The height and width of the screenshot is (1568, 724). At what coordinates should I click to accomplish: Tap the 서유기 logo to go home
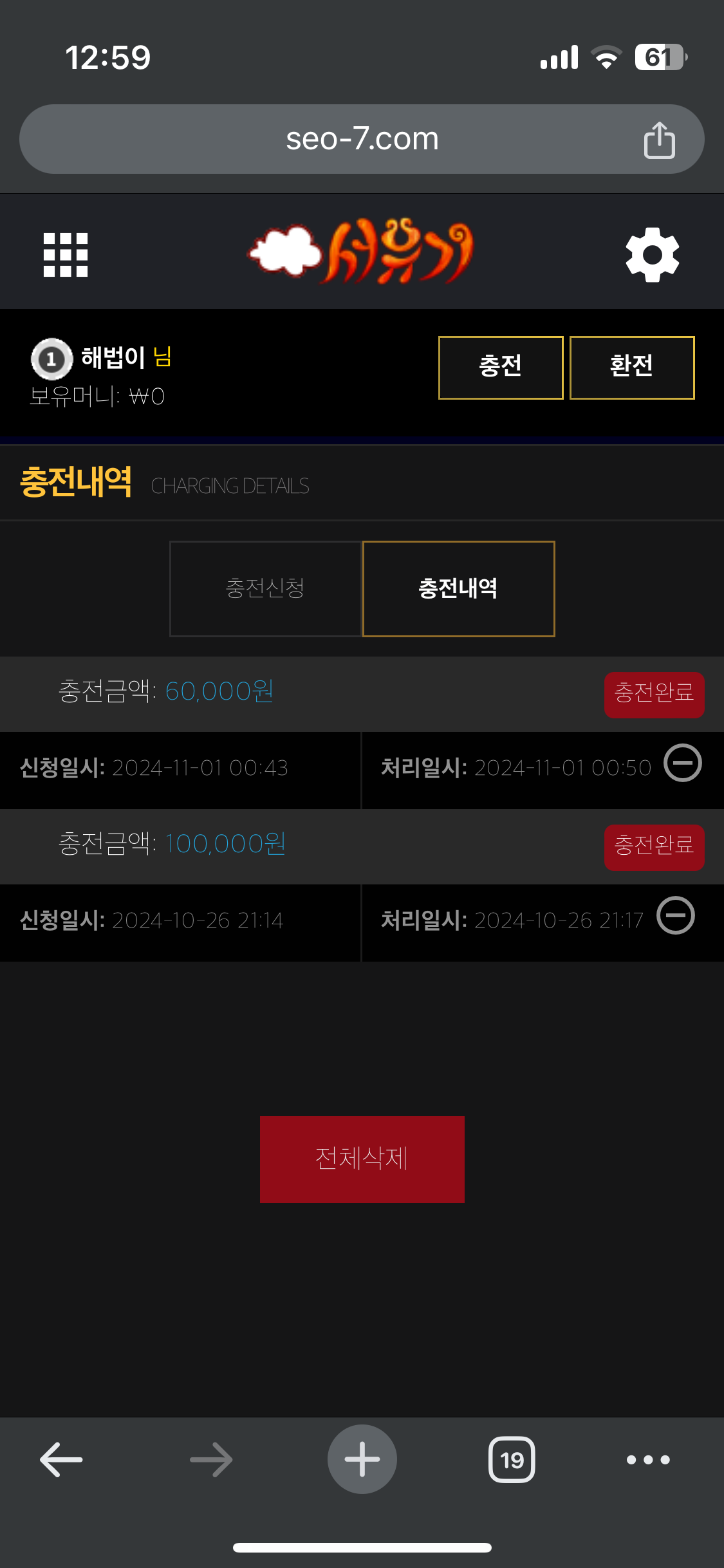coord(362,253)
